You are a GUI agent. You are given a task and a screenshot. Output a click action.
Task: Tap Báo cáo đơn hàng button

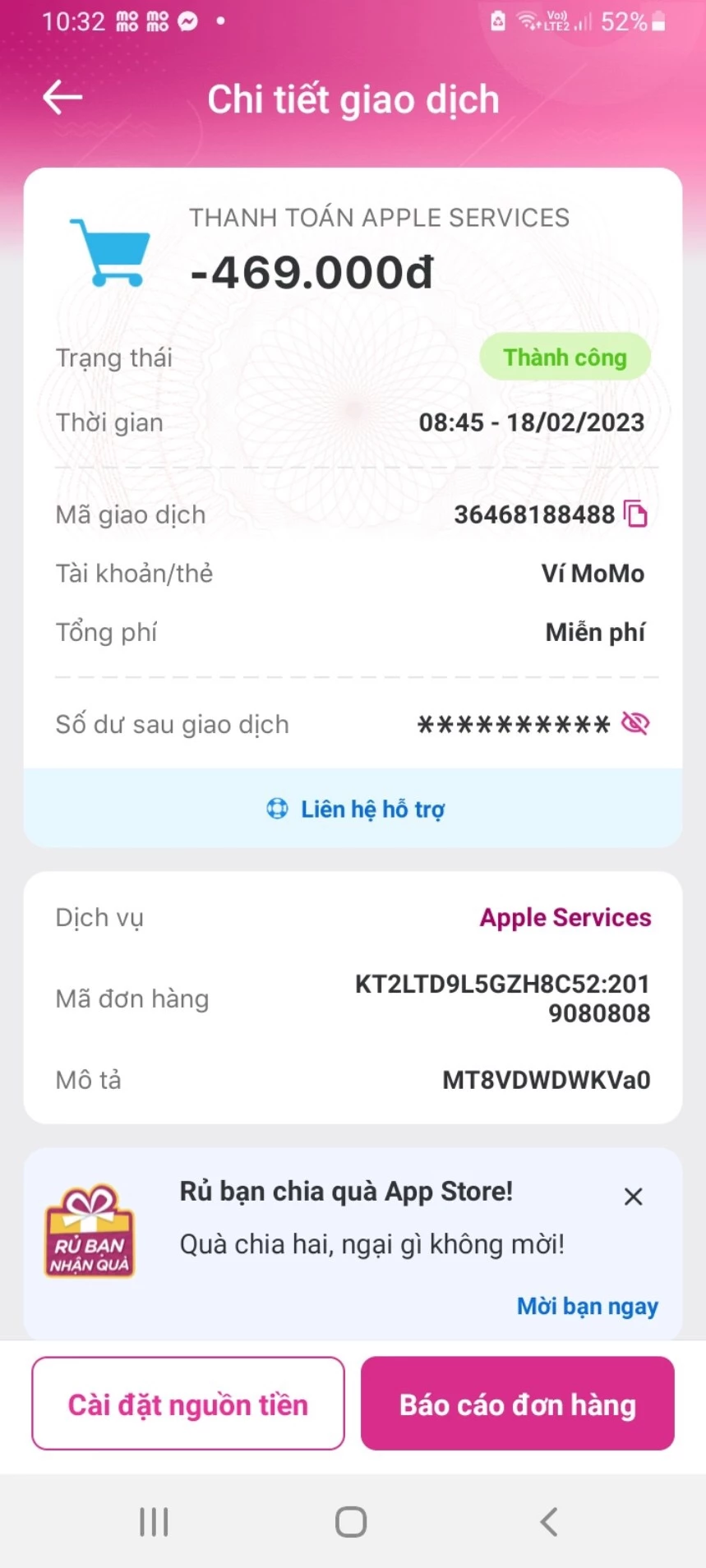pos(518,1404)
